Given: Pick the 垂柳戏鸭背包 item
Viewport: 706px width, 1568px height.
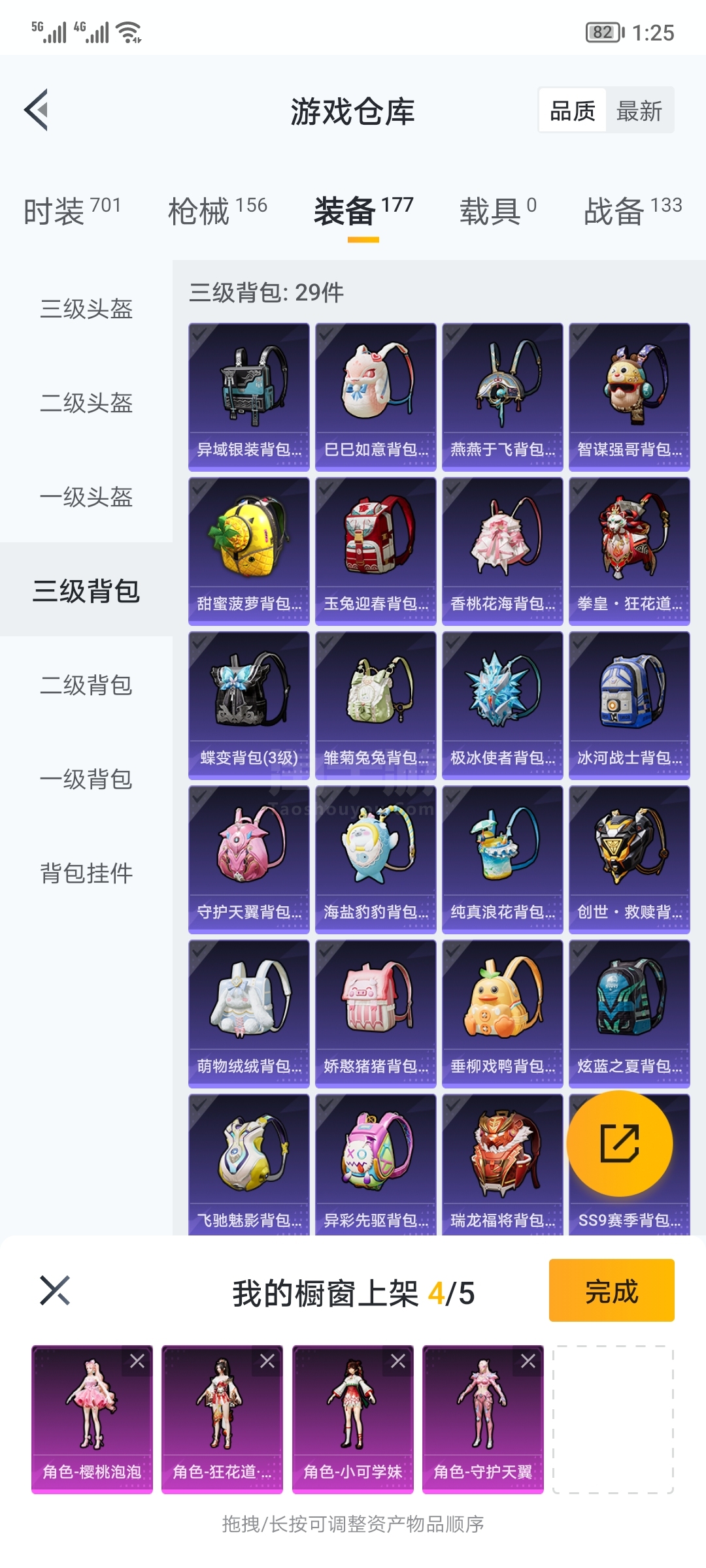Looking at the screenshot, I should click(x=503, y=1013).
